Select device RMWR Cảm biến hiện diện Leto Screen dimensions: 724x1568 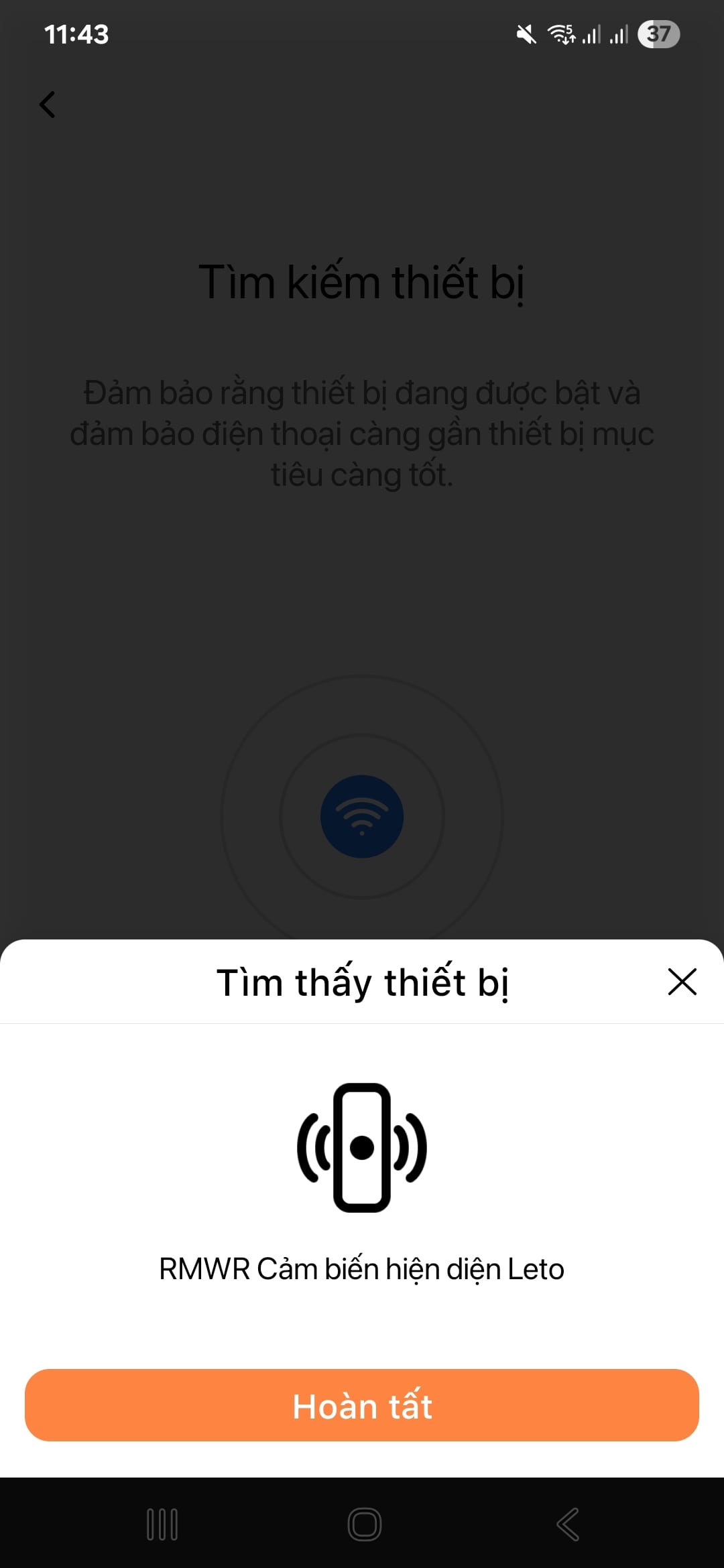(362, 1267)
